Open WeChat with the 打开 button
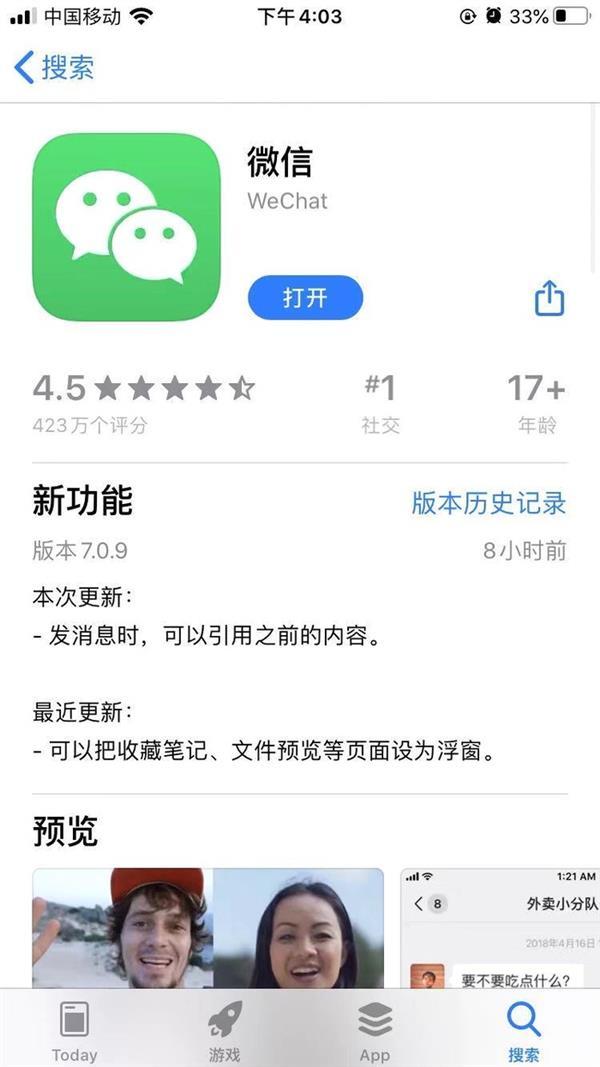Image resolution: width=600 pixels, height=1067 pixels. [305, 297]
